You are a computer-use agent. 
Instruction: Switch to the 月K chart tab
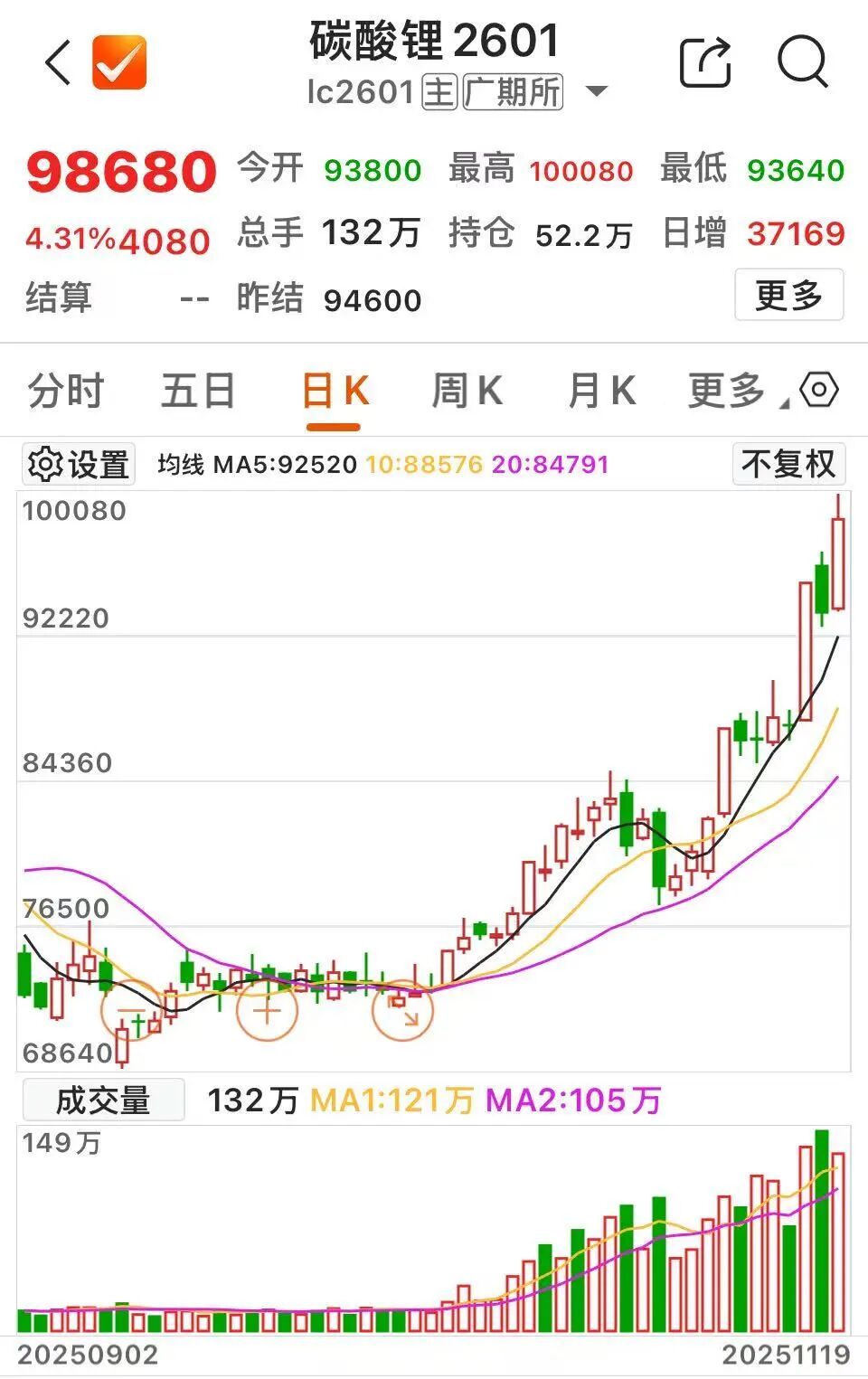click(601, 392)
